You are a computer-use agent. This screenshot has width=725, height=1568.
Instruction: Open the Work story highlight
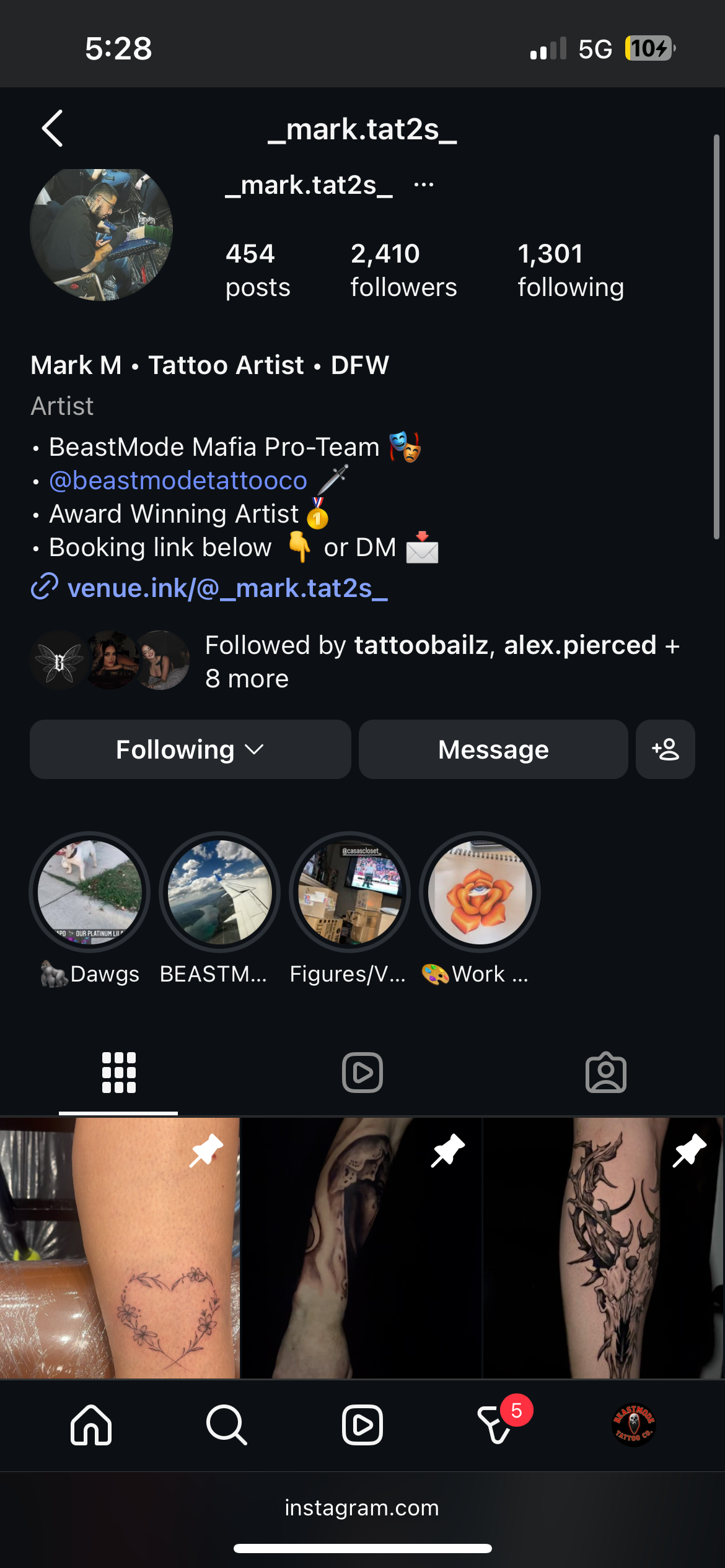coord(480,892)
